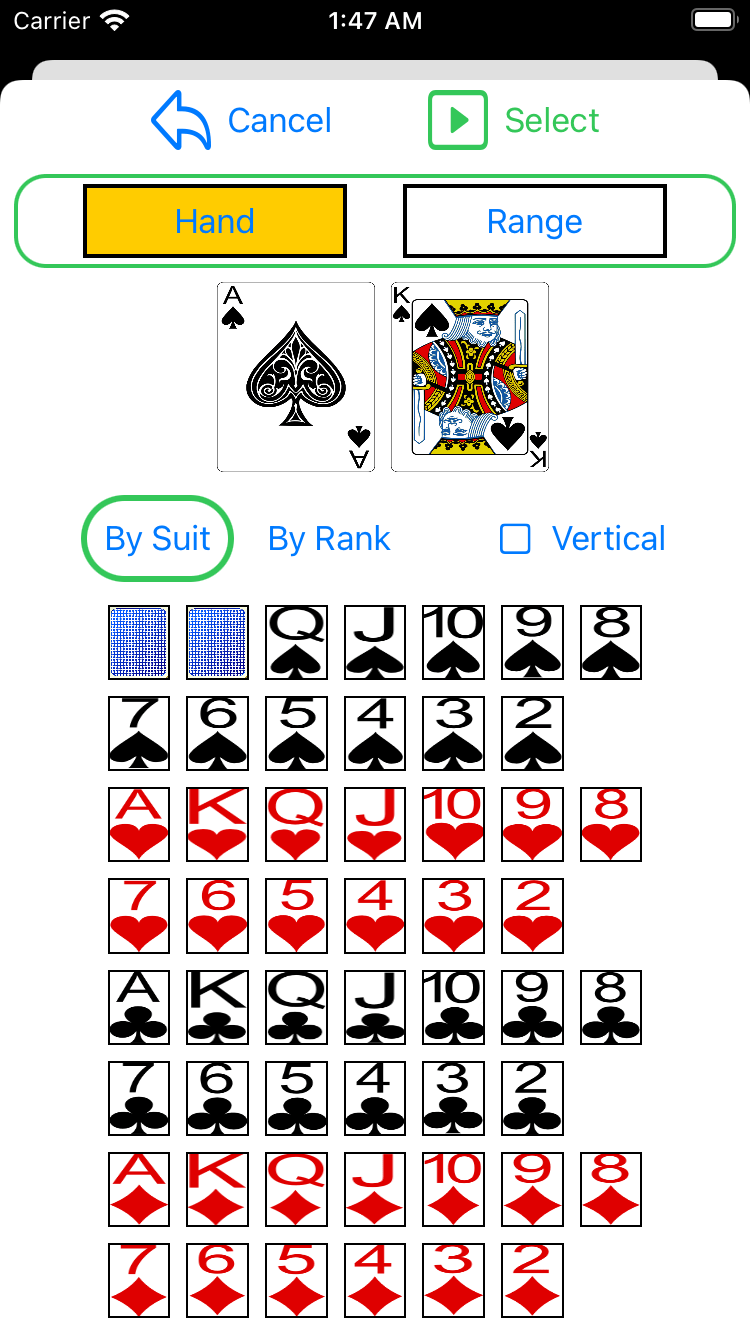
Task: Sort cards By Rank
Action: [329, 539]
